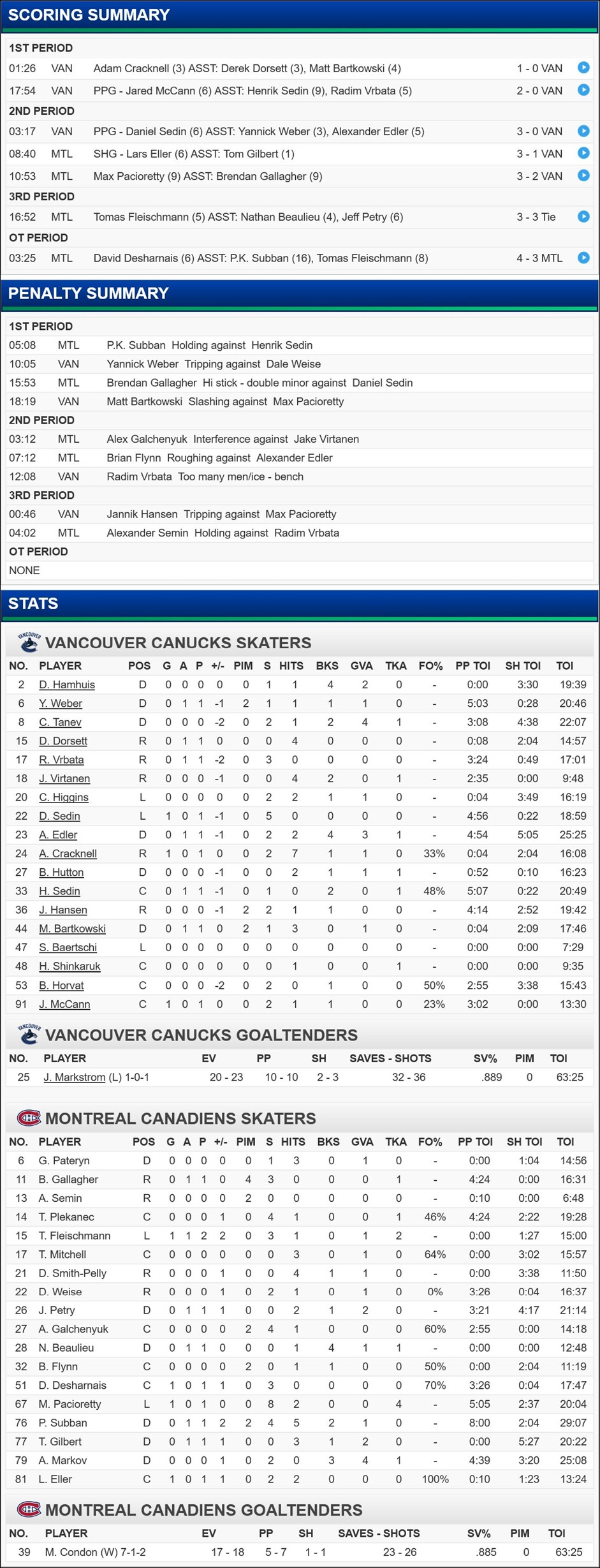The height and width of the screenshot is (1568, 600).
Task: Play Jared McCann's power play goal highlight
Action: [584, 91]
